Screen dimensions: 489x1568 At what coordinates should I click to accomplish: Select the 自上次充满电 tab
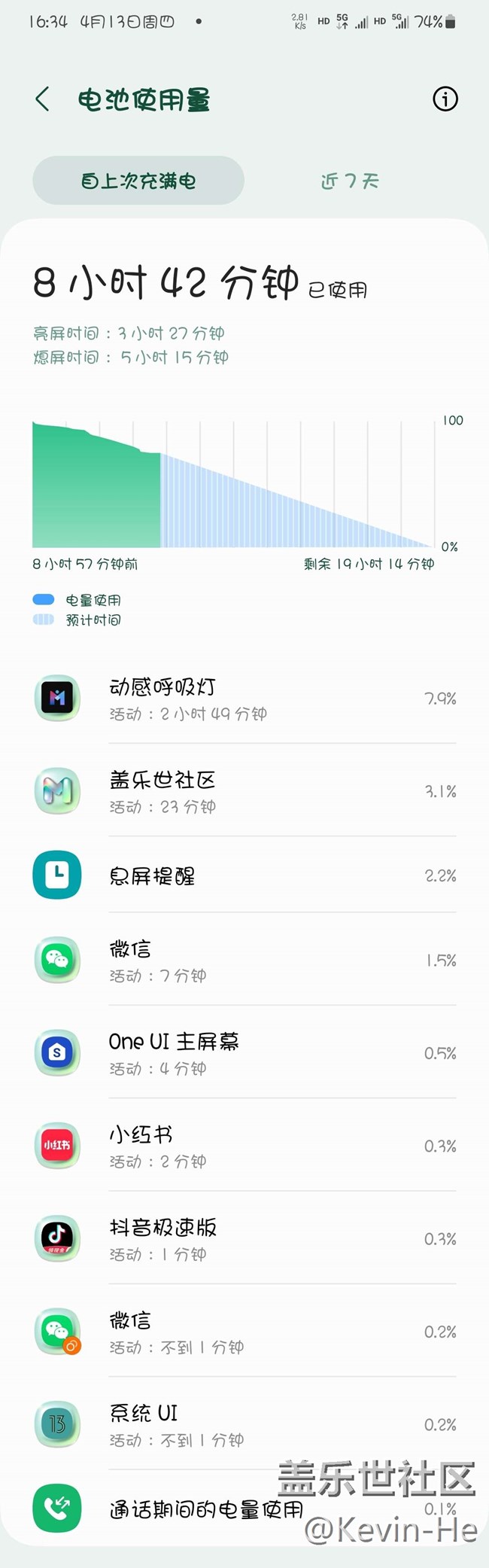[x=138, y=181]
